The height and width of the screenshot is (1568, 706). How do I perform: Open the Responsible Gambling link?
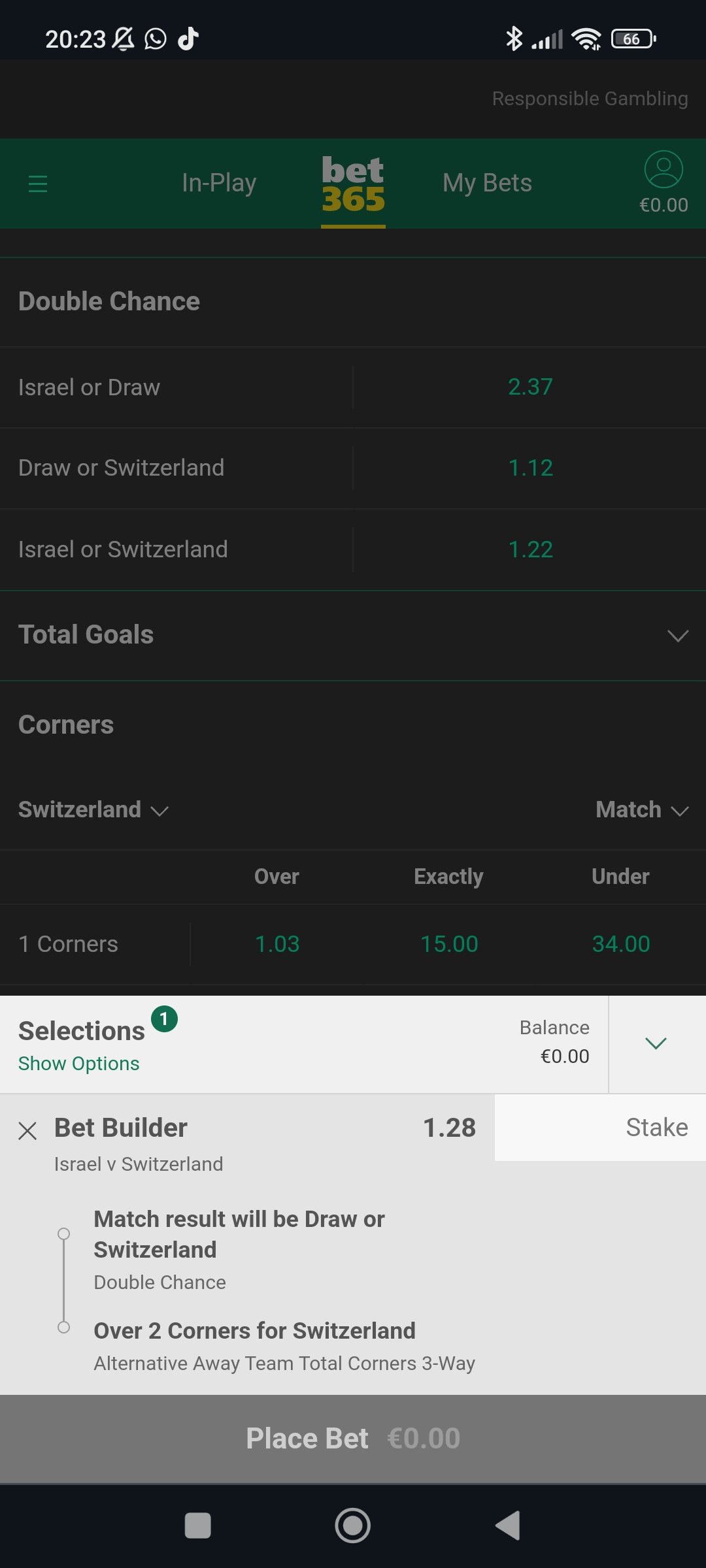[590, 99]
